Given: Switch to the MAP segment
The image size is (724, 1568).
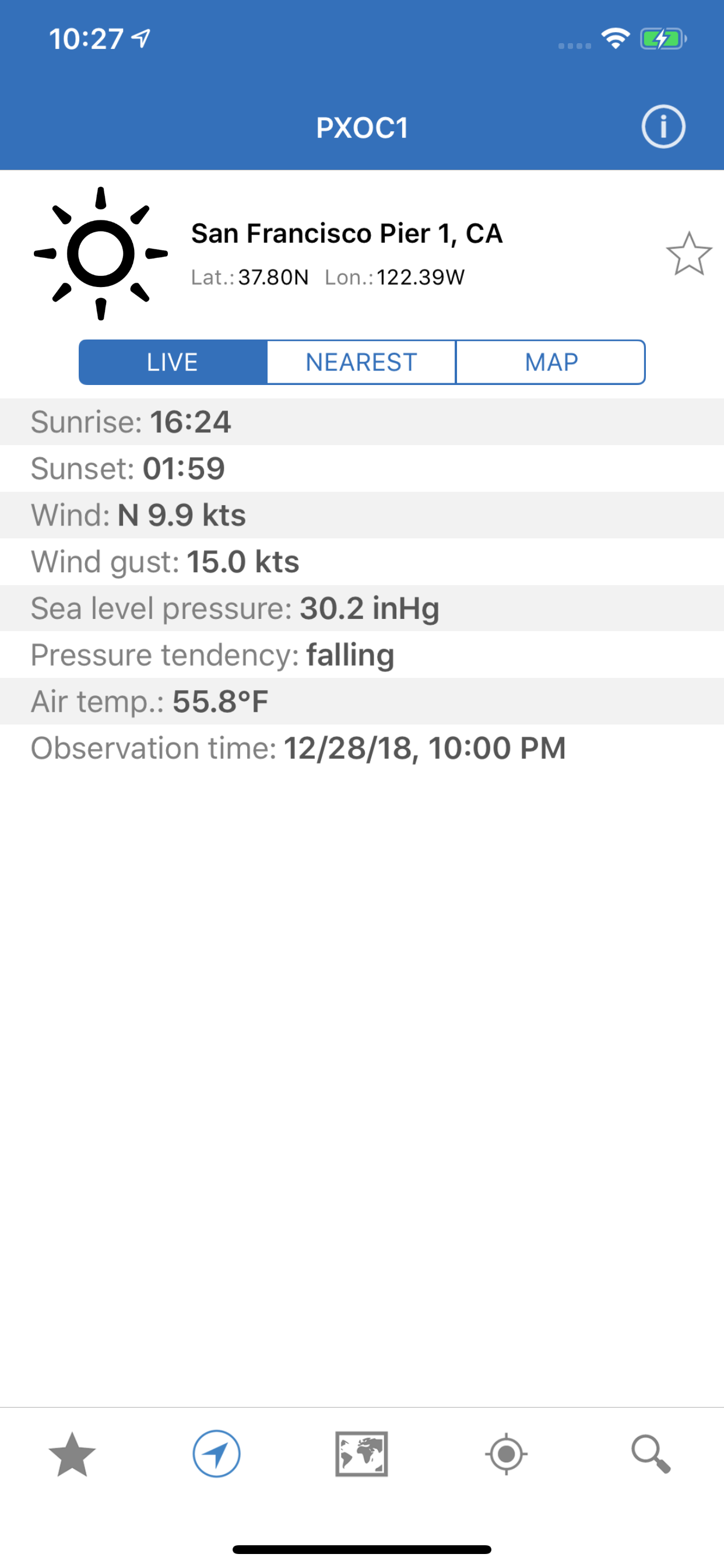Looking at the screenshot, I should point(551,362).
